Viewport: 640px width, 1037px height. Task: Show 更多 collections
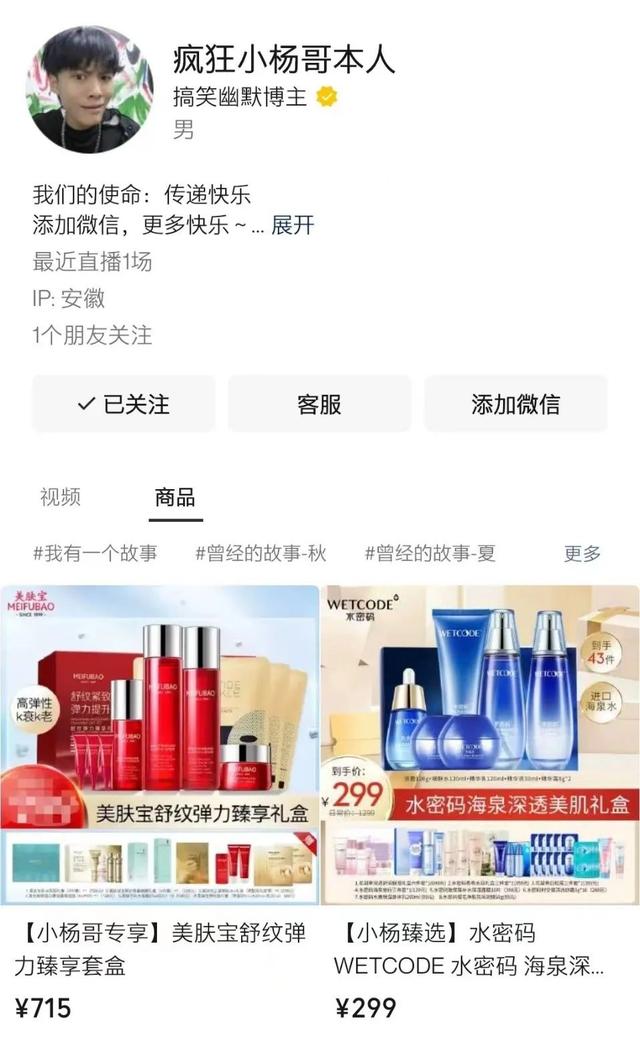[582, 553]
